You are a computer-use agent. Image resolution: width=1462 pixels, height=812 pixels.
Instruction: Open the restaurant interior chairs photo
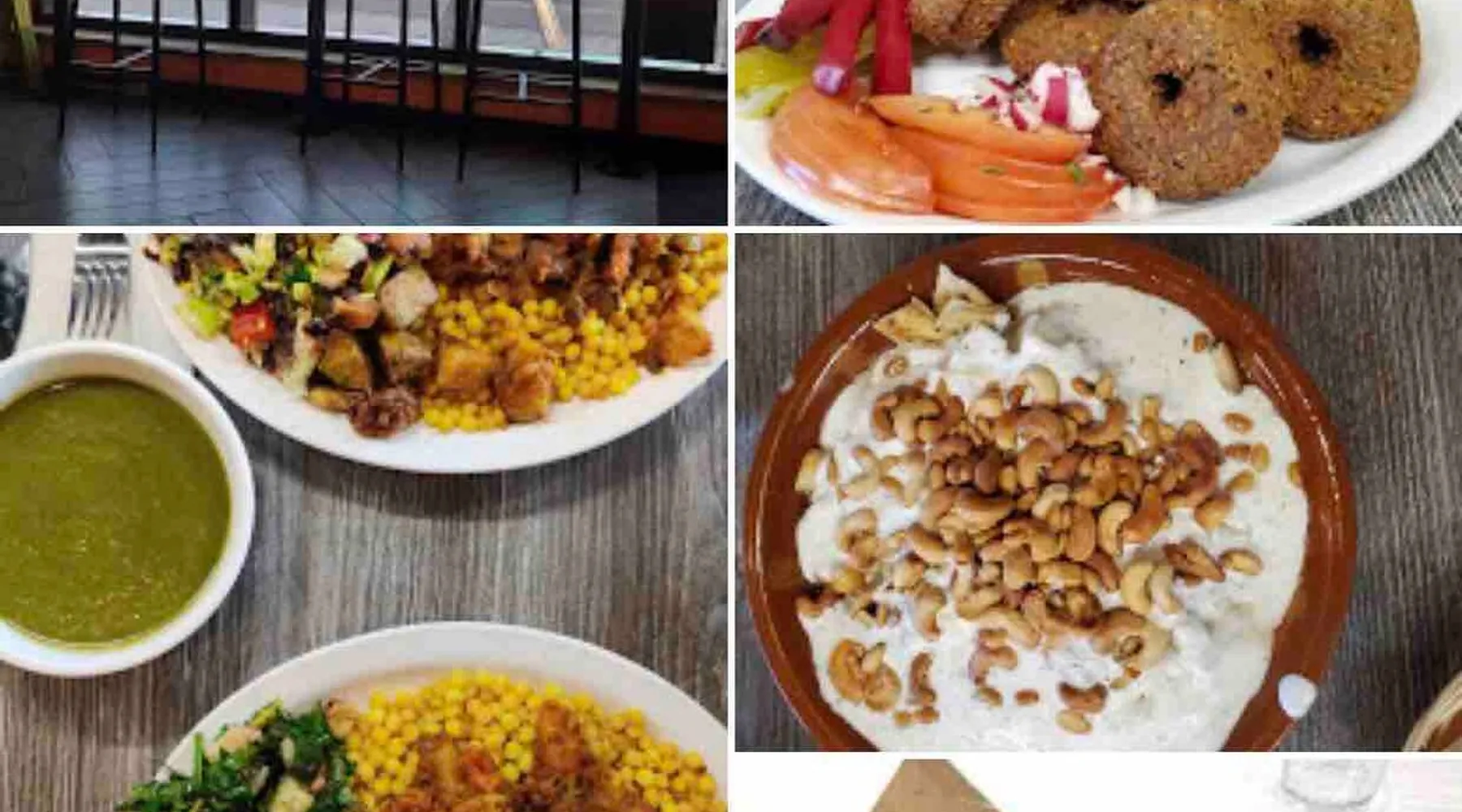click(x=363, y=112)
